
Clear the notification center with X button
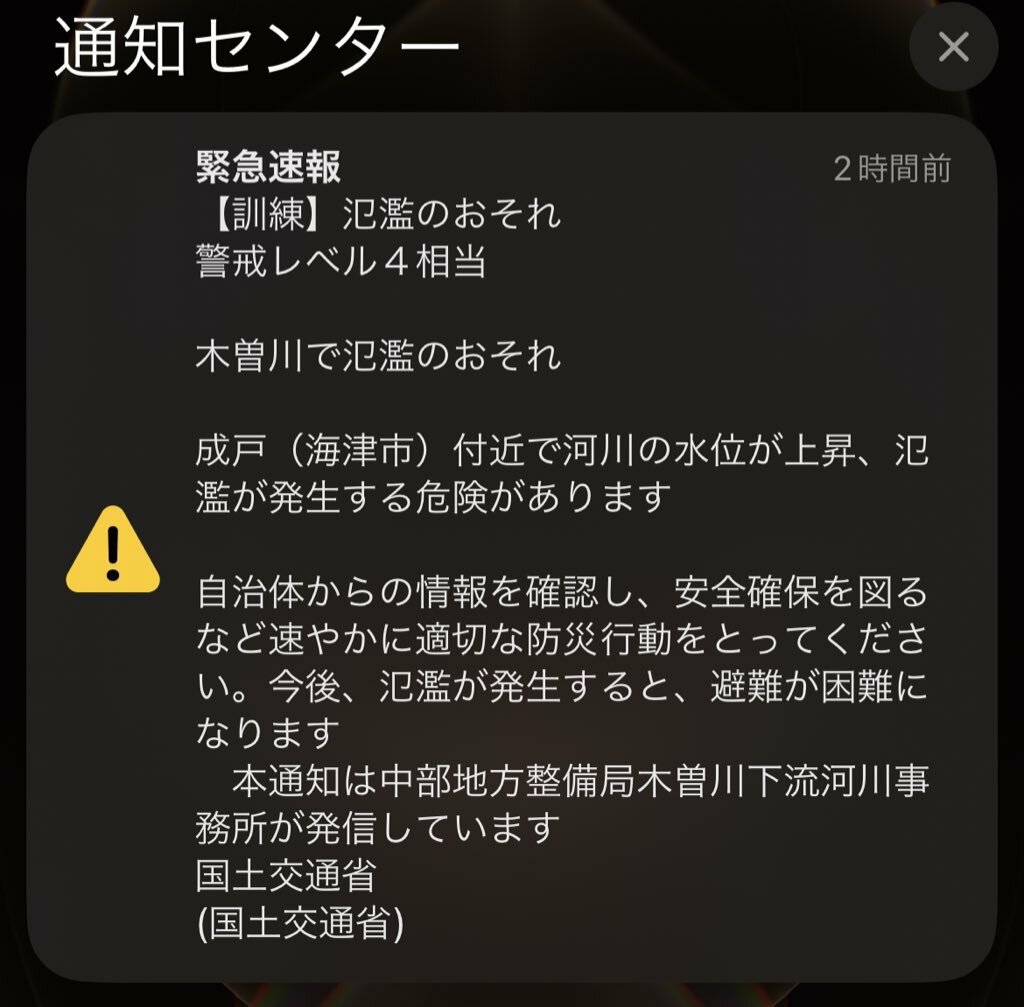[953, 47]
